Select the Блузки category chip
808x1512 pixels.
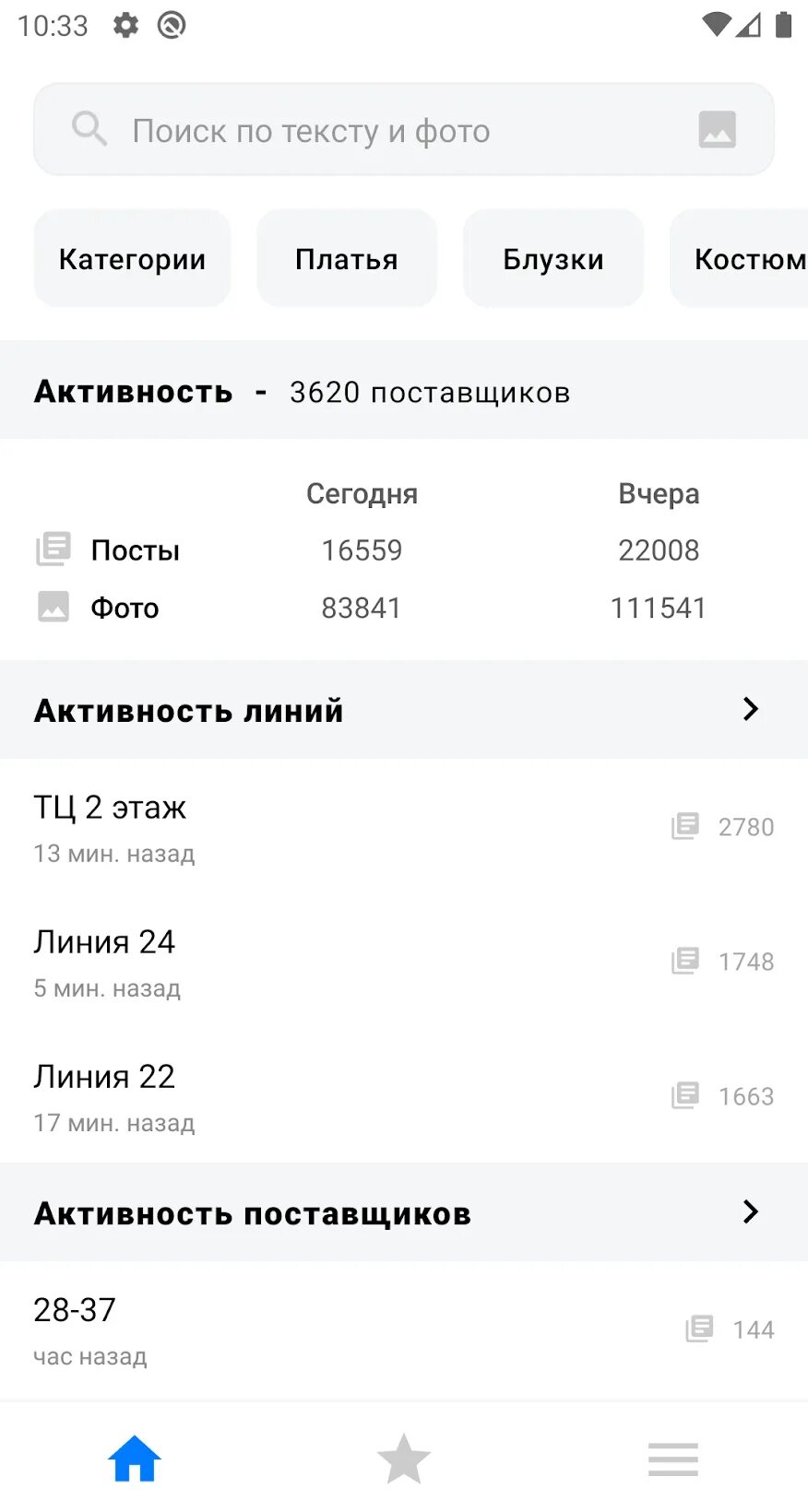tap(553, 259)
